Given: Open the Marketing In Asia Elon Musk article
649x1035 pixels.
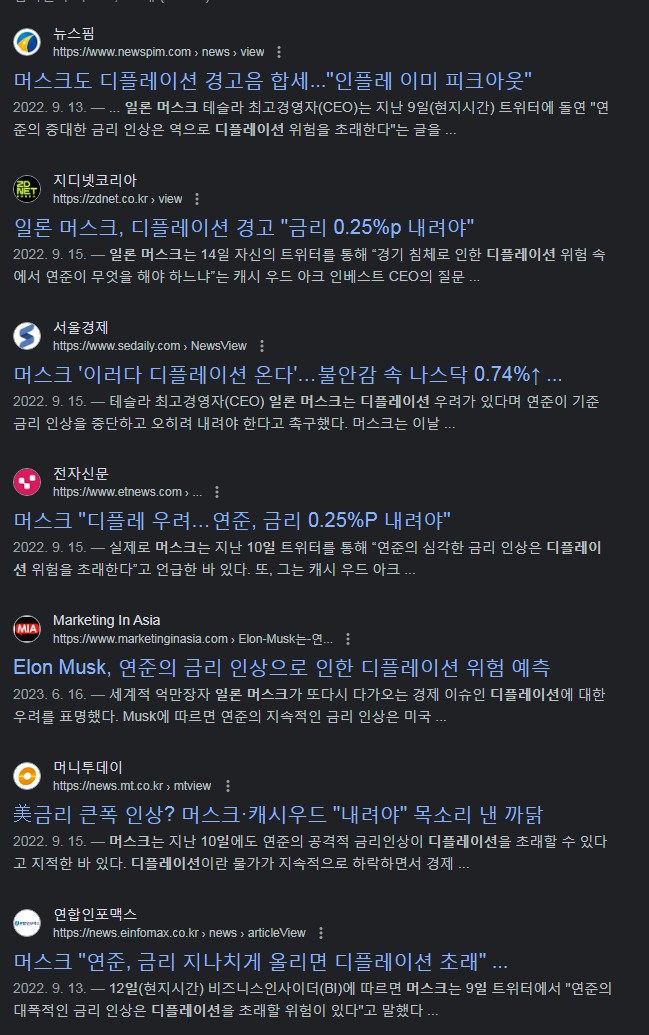Looking at the screenshot, I should tap(281, 667).
